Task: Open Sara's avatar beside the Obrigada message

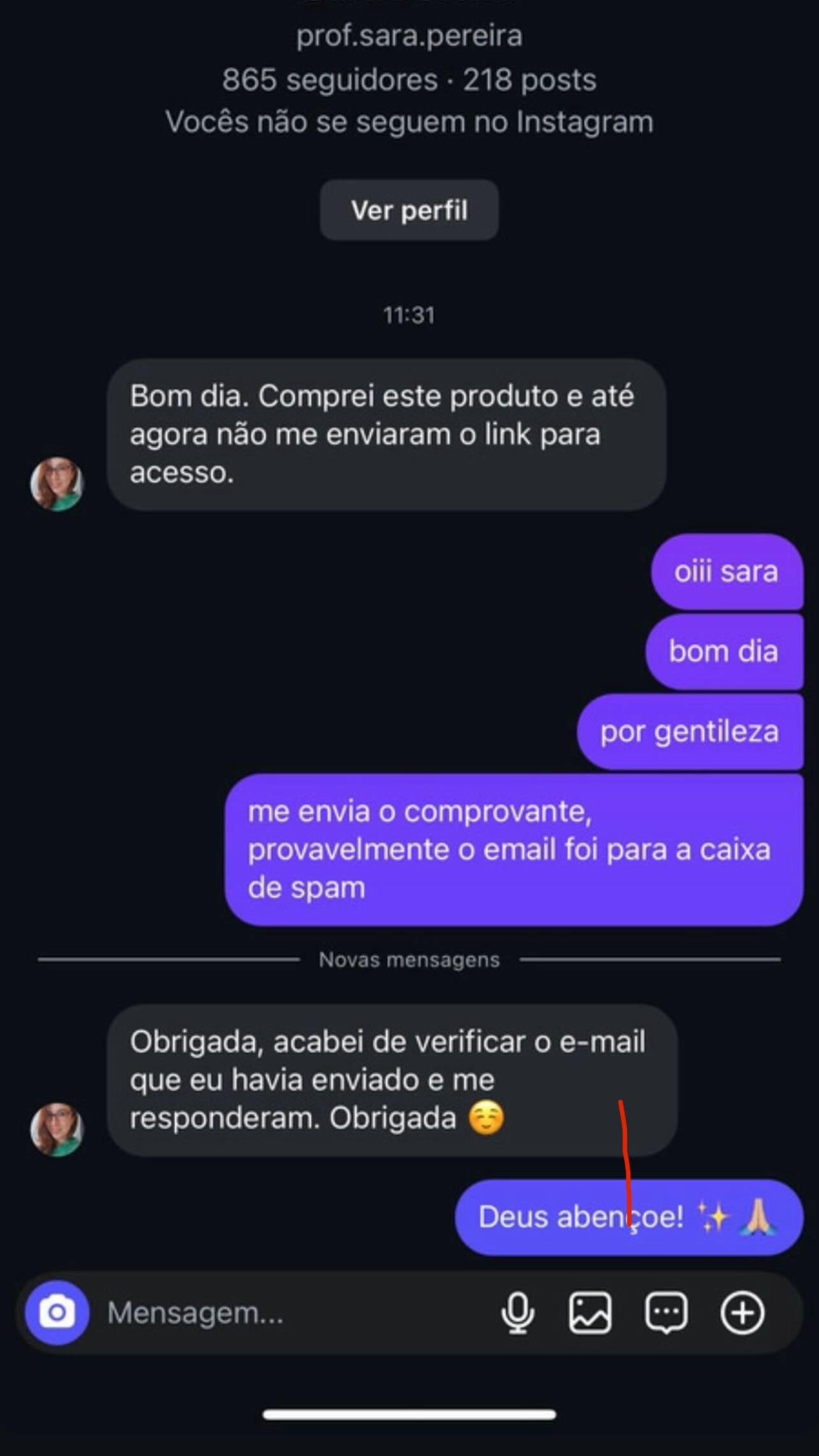Action: pyautogui.click(x=57, y=1130)
